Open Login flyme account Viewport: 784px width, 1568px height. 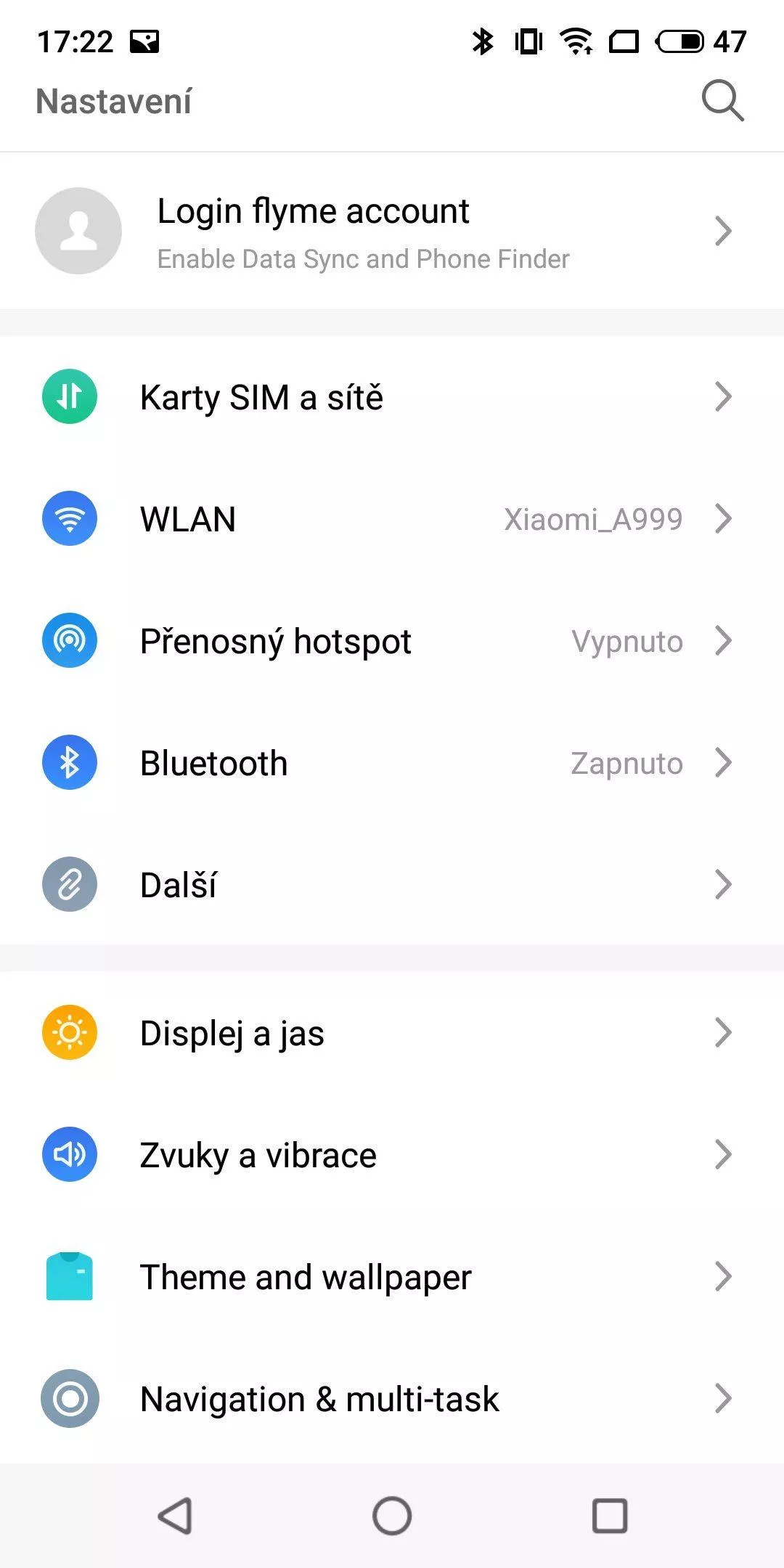392,231
